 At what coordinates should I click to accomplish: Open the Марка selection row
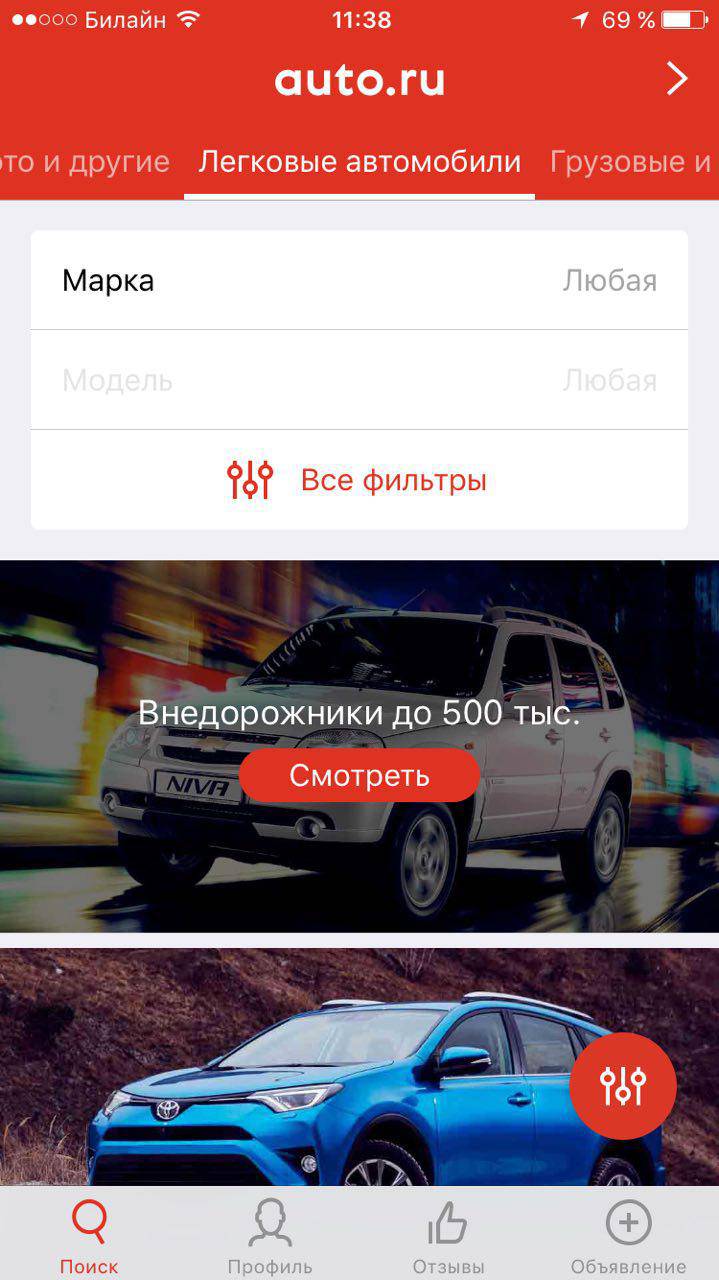point(359,281)
